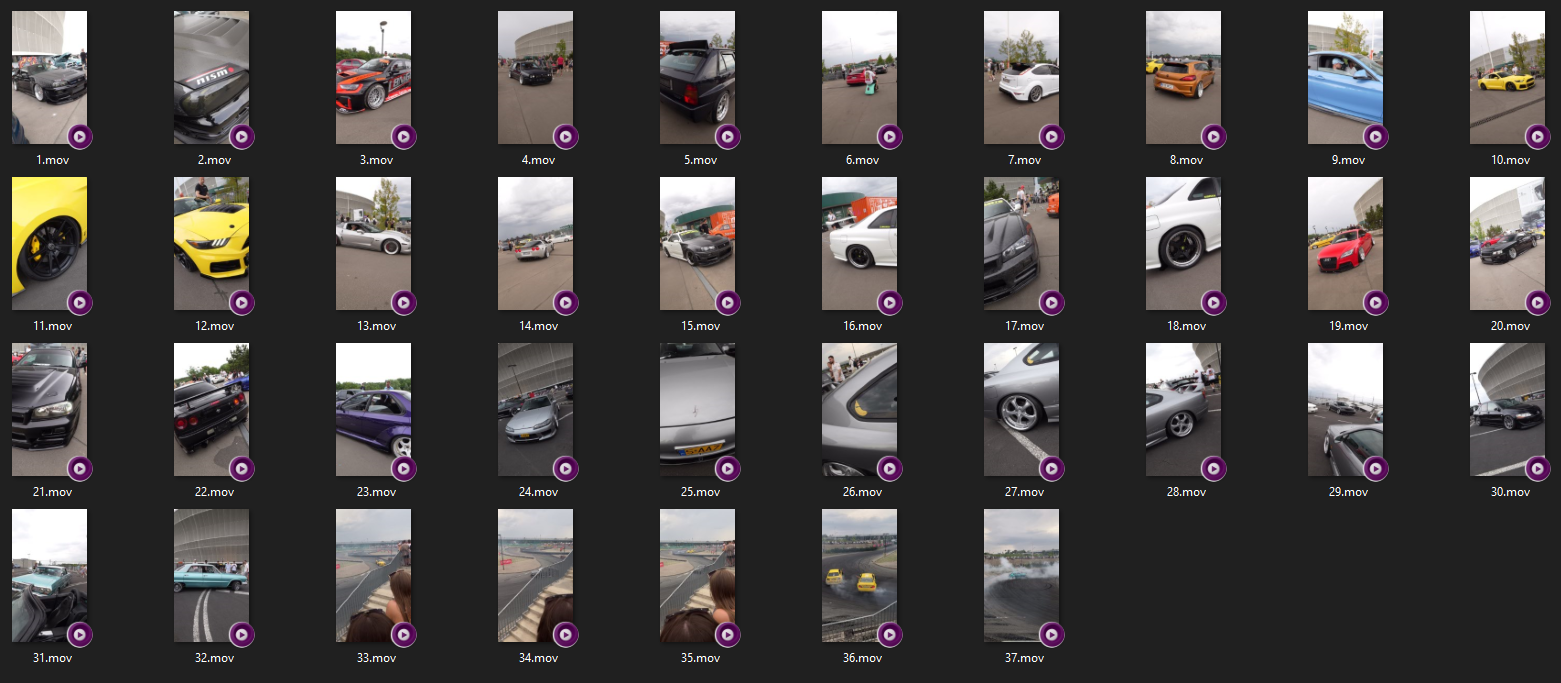Image resolution: width=1561 pixels, height=683 pixels.
Task: Open 11.mov yellow wheel close-up video
Action: coord(49,243)
